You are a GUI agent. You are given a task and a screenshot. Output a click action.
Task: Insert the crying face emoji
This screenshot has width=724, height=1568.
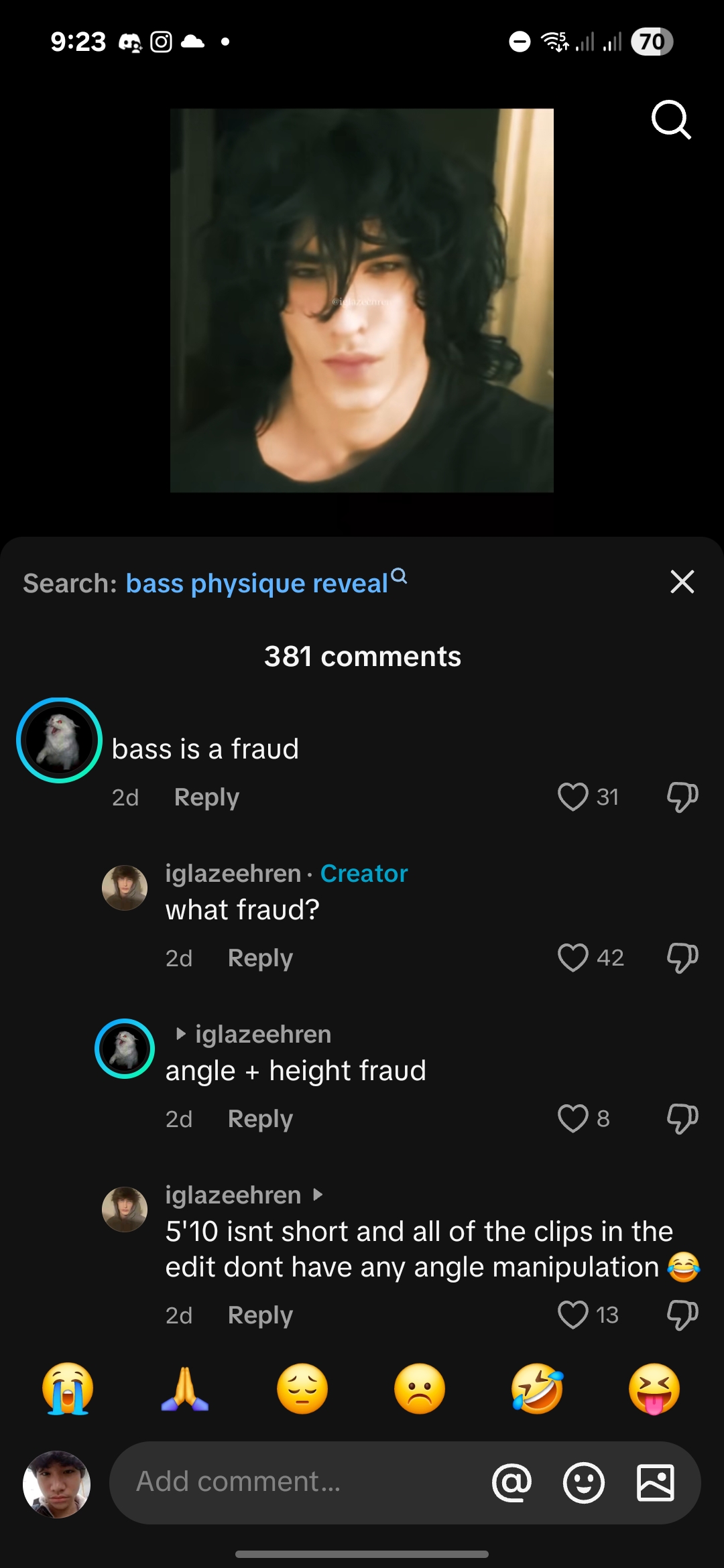tap(68, 1388)
